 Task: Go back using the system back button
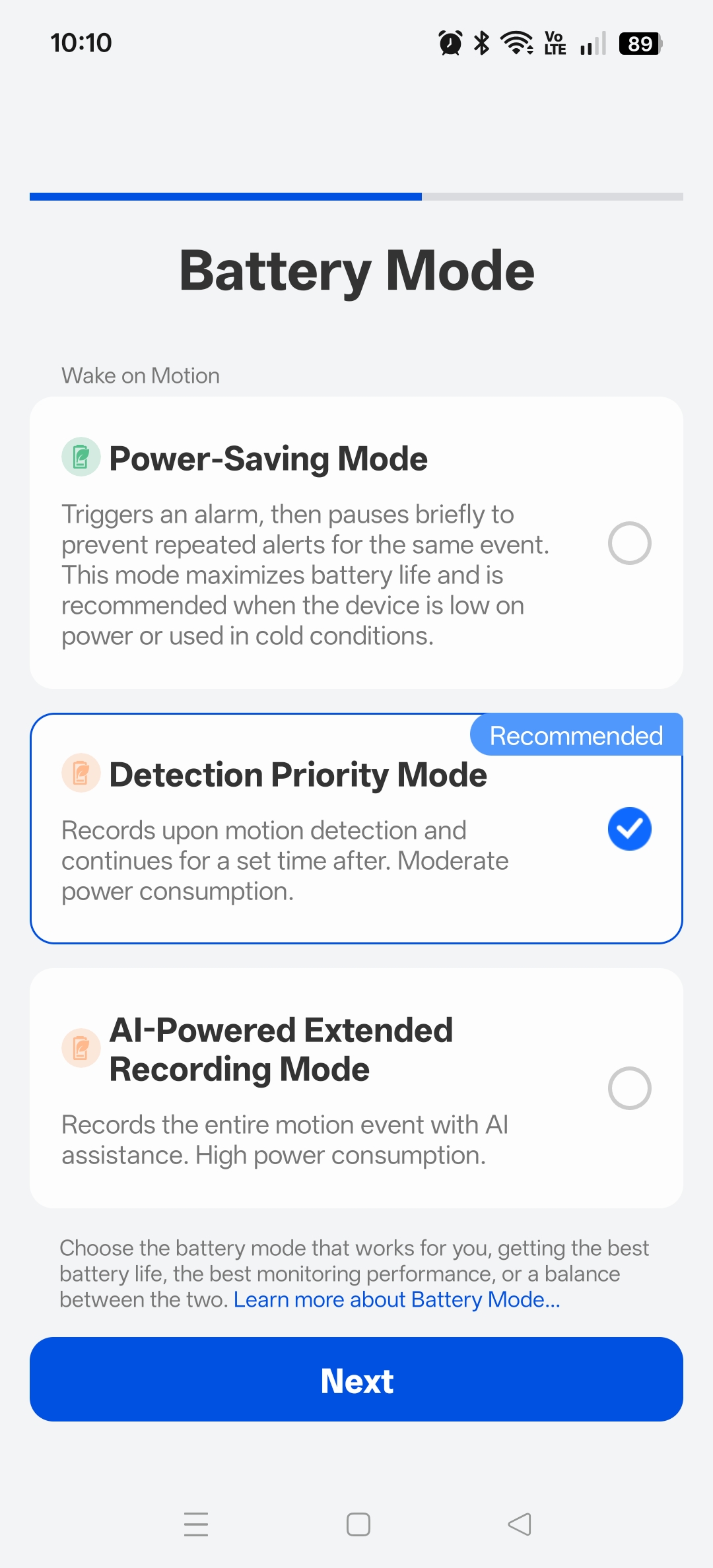[520, 1524]
